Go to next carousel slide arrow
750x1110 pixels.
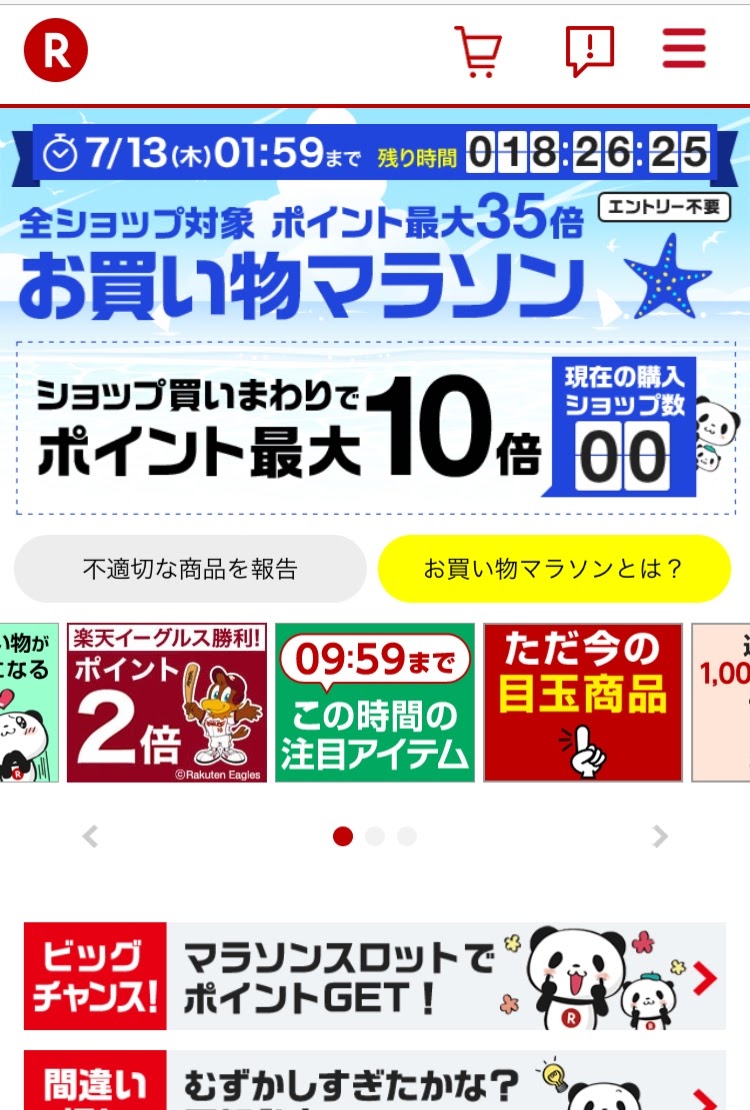[x=660, y=836]
